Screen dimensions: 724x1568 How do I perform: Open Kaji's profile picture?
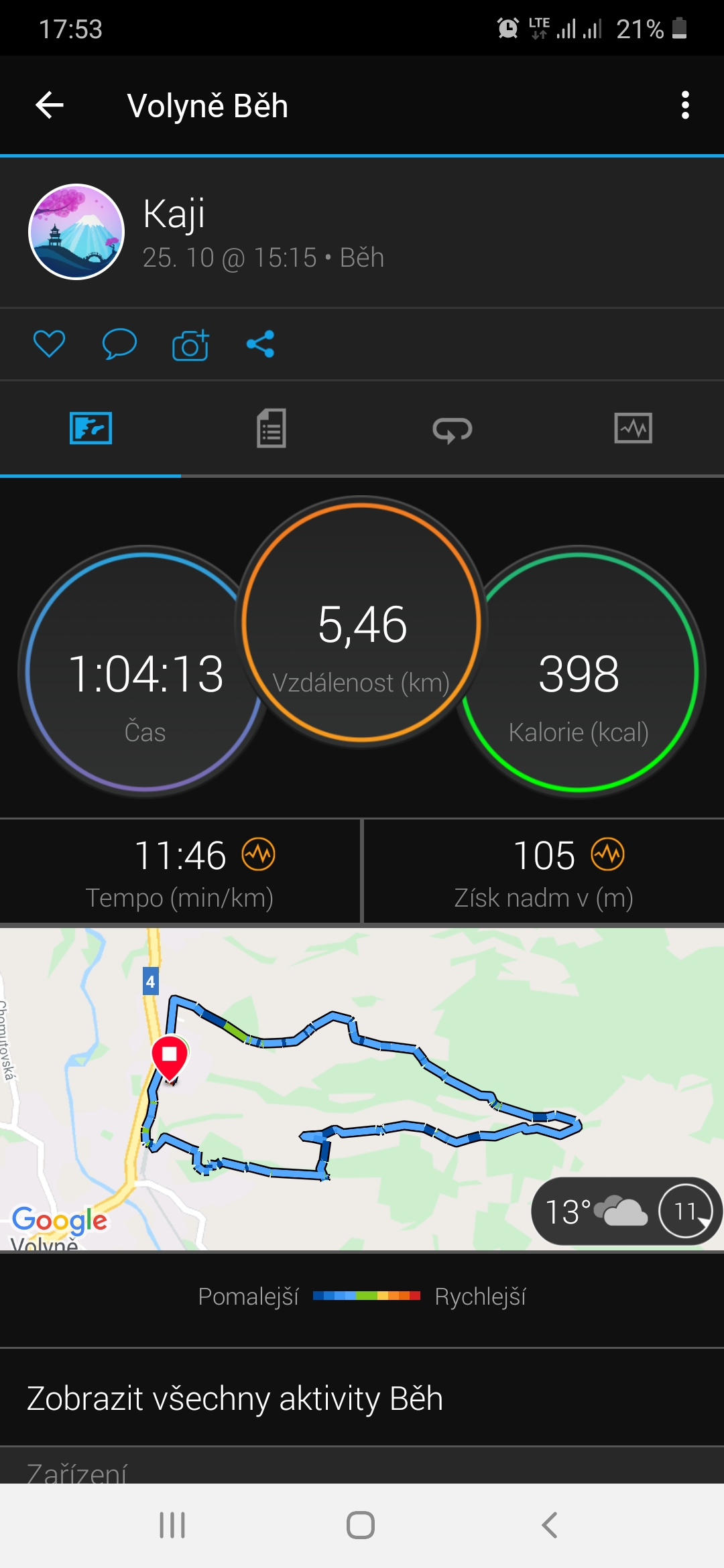click(76, 232)
